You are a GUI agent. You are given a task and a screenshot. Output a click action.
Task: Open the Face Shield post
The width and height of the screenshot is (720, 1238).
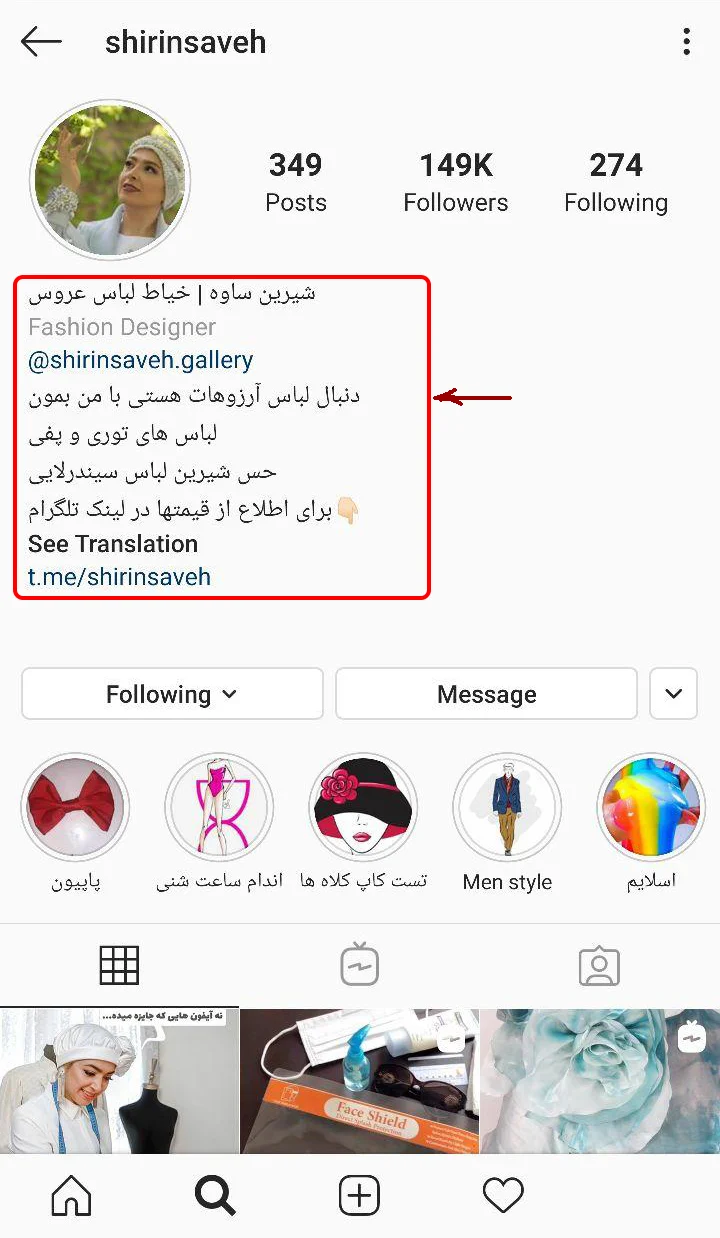tap(359, 1080)
